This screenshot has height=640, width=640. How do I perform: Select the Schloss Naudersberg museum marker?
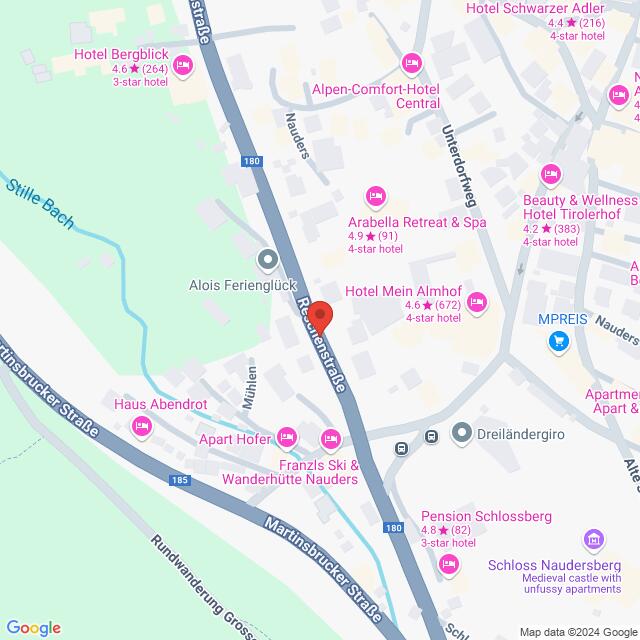point(594,541)
